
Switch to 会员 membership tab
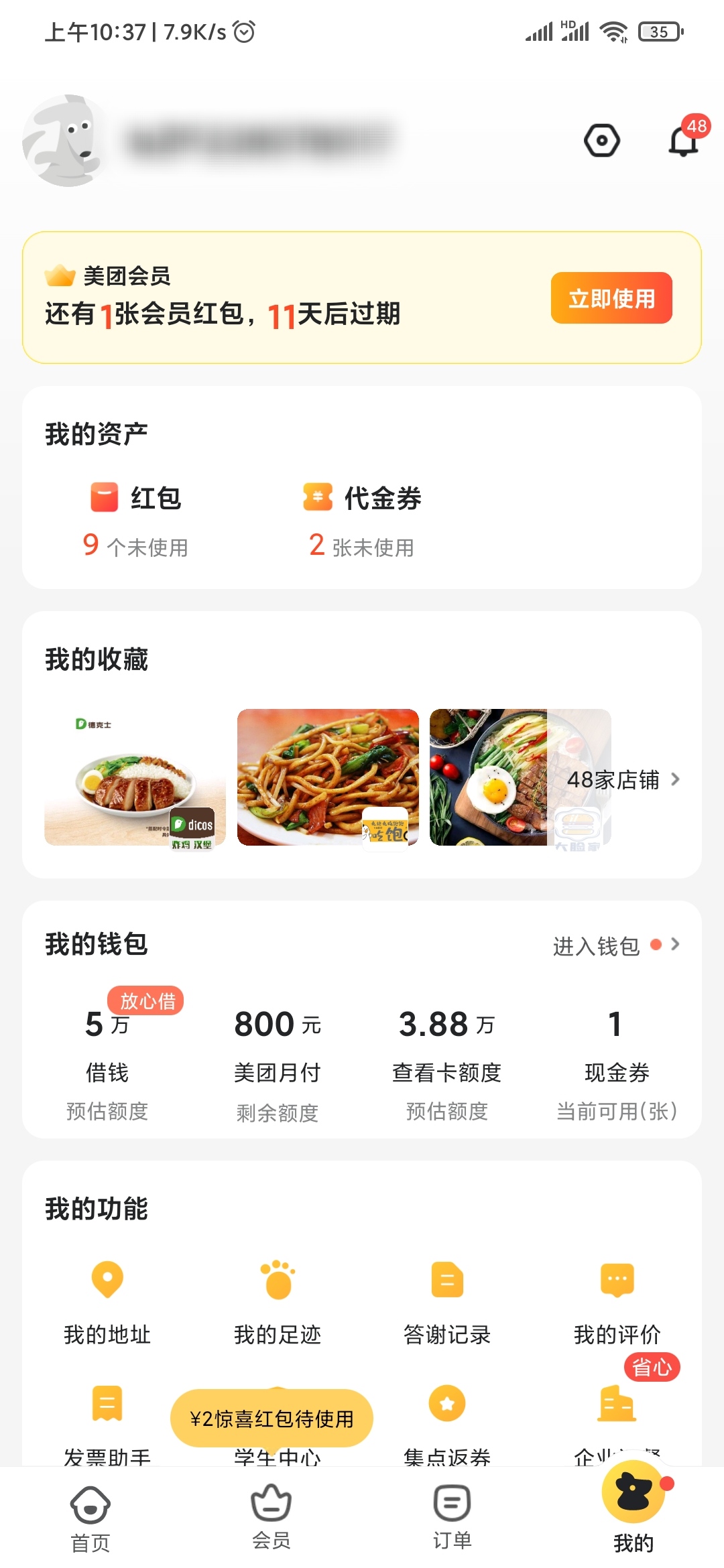point(270,1511)
